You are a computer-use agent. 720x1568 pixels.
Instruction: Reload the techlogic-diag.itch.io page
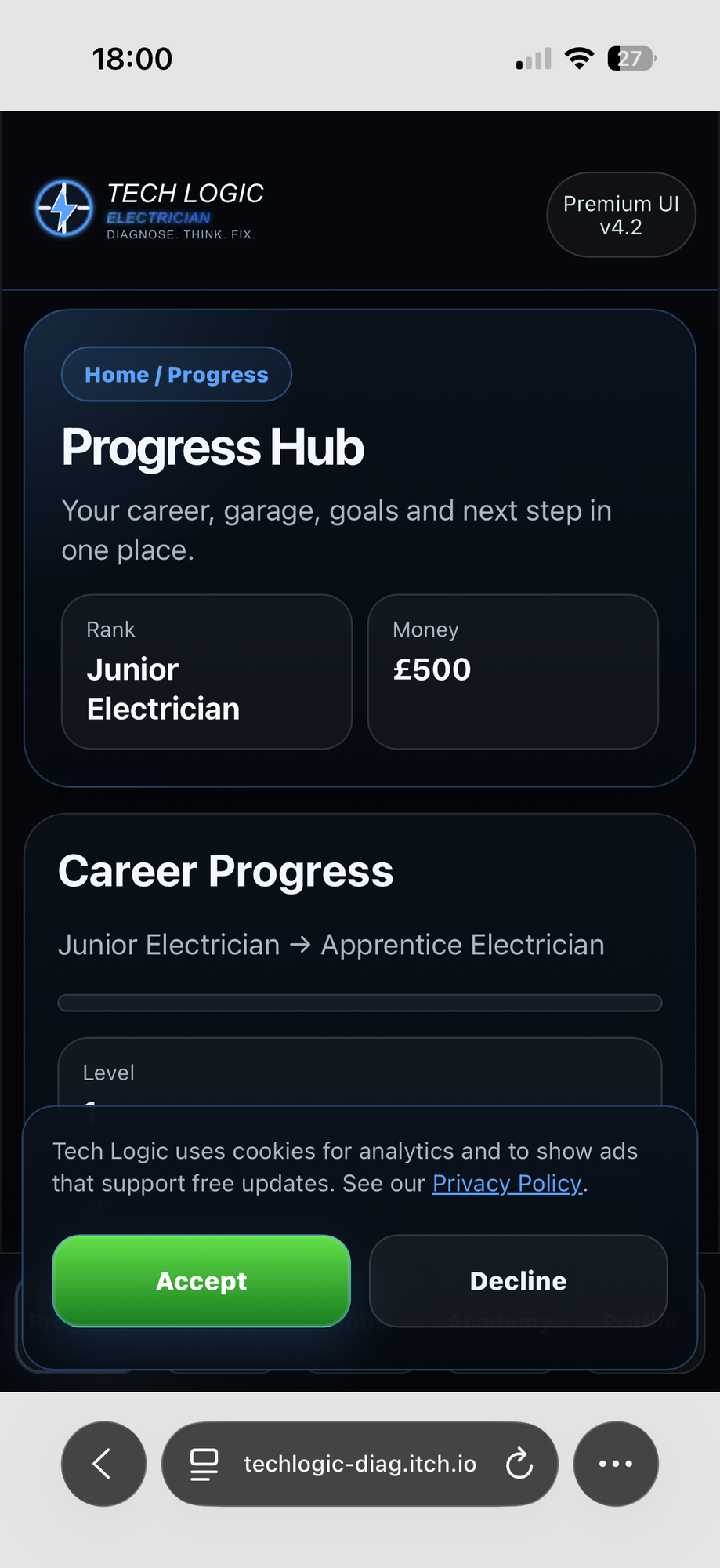[519, 1464]
